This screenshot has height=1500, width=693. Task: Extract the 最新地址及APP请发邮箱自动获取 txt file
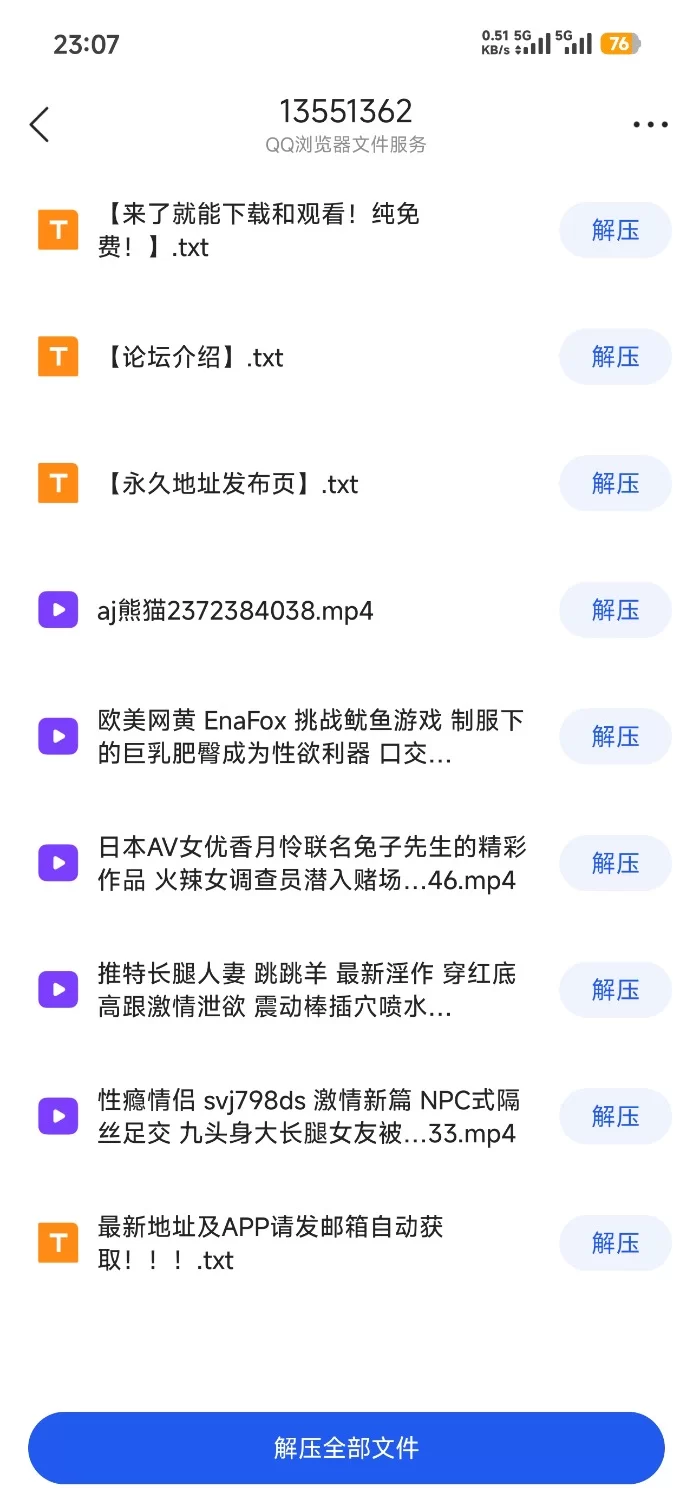click(x=614, y=1243)
